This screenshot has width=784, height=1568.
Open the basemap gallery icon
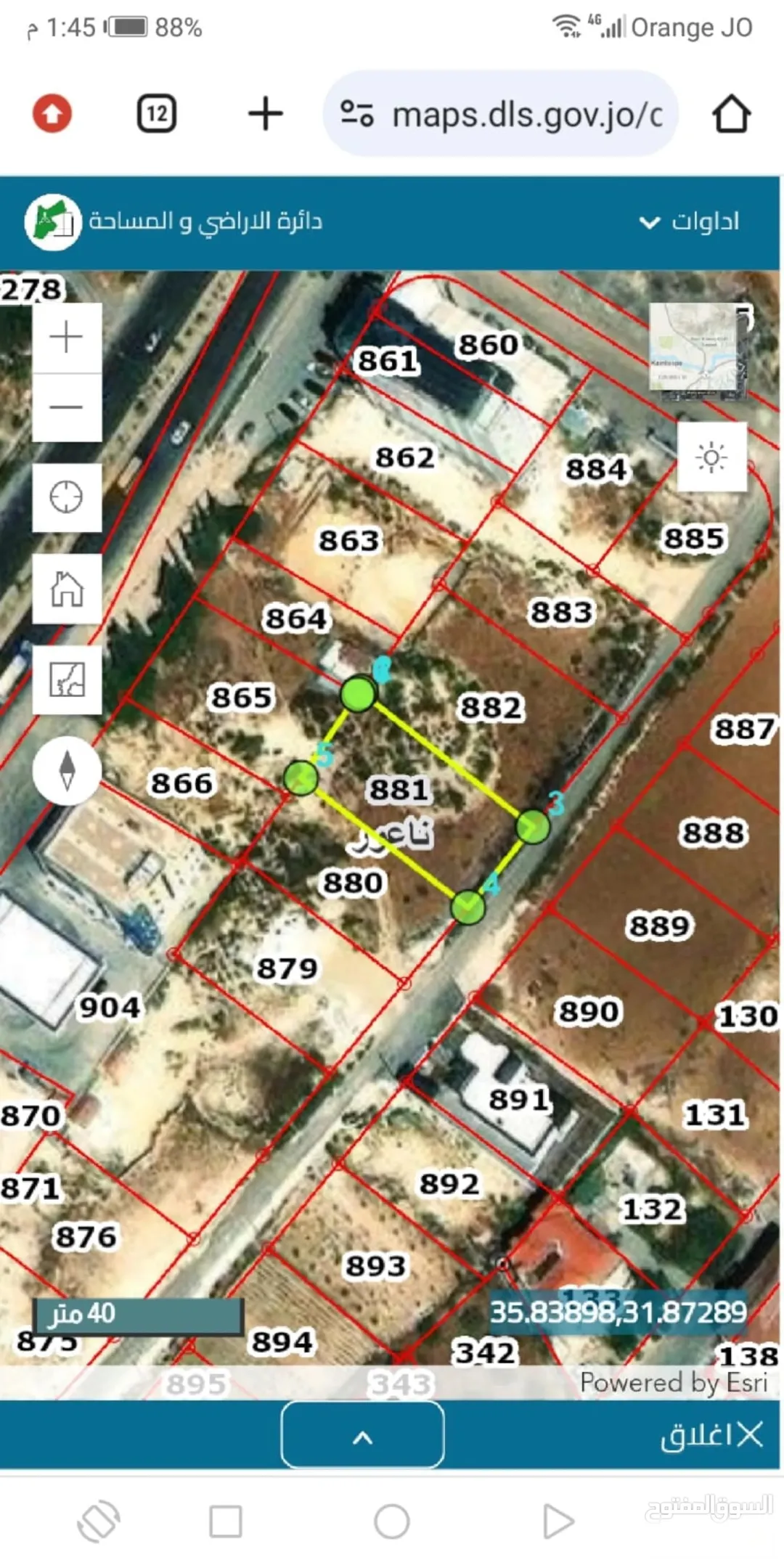coord(66,679)
